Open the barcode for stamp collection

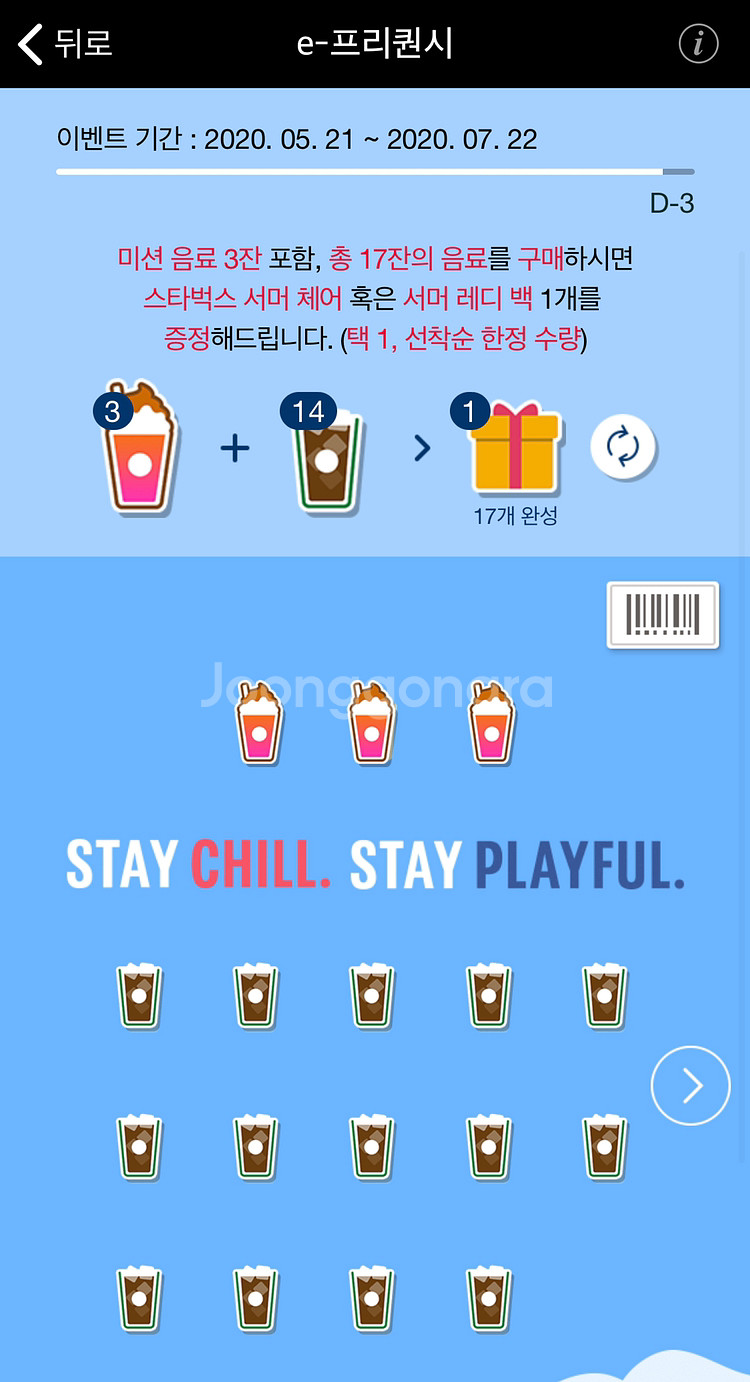pos(662,616)
